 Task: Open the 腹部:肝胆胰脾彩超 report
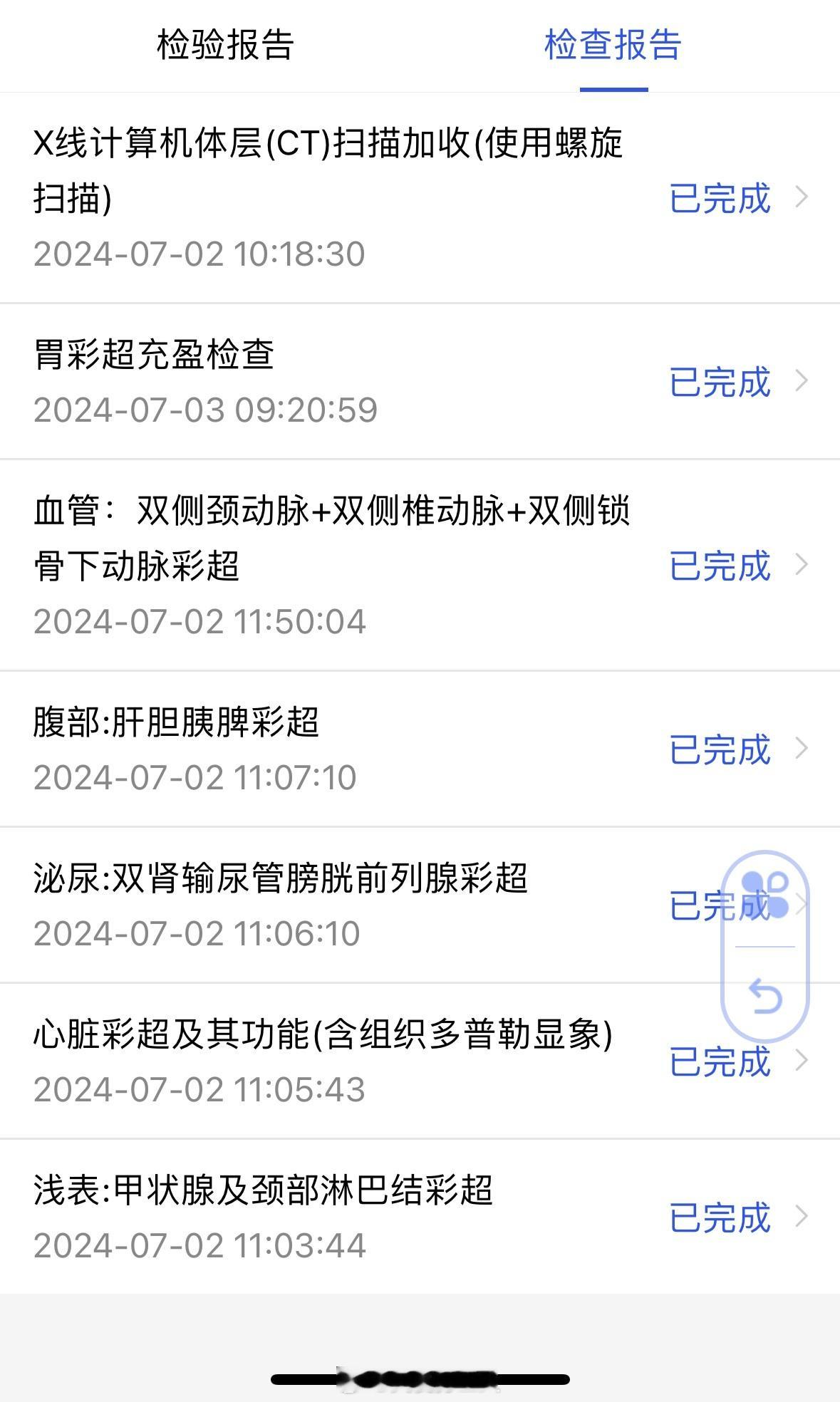420,749
